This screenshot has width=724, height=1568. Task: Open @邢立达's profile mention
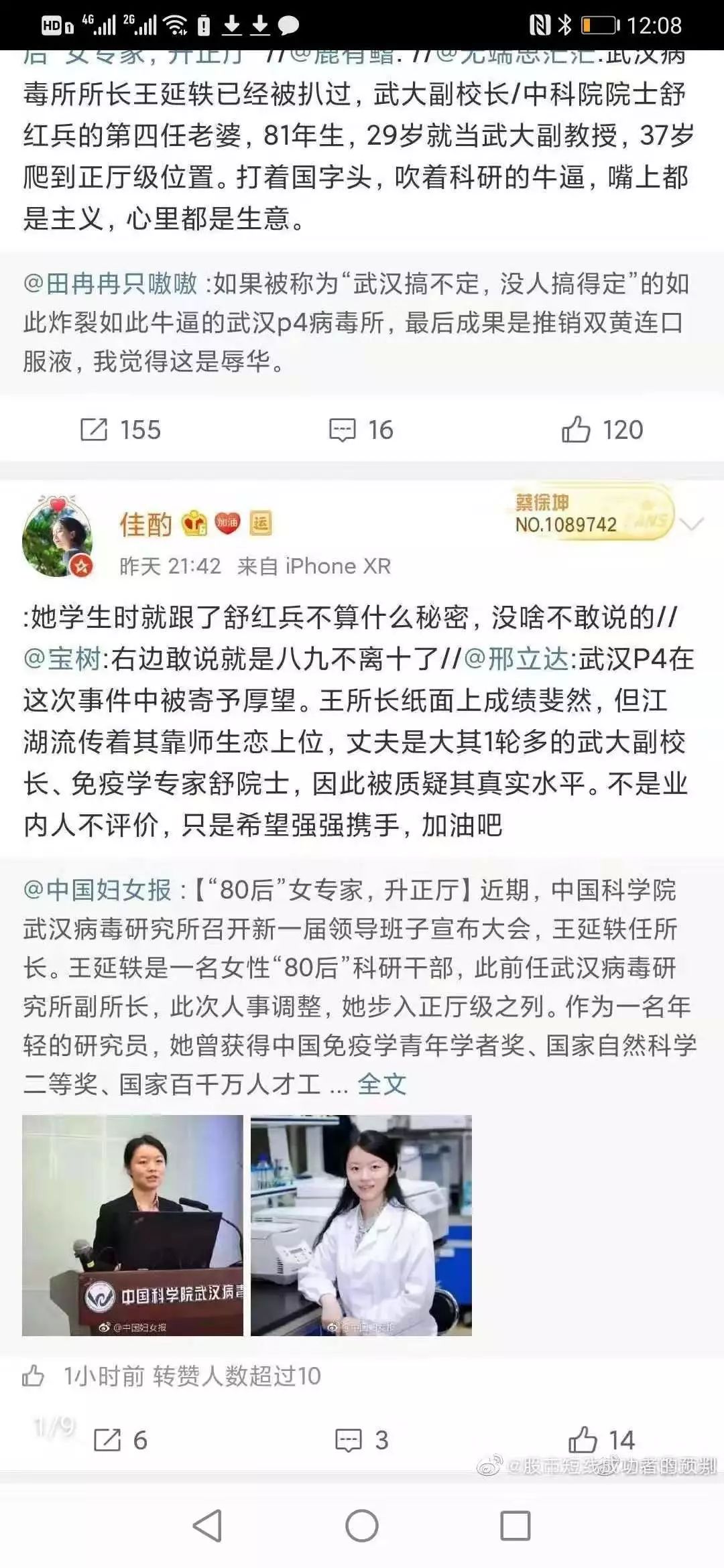pyautogui.click(x=516, y=659)
